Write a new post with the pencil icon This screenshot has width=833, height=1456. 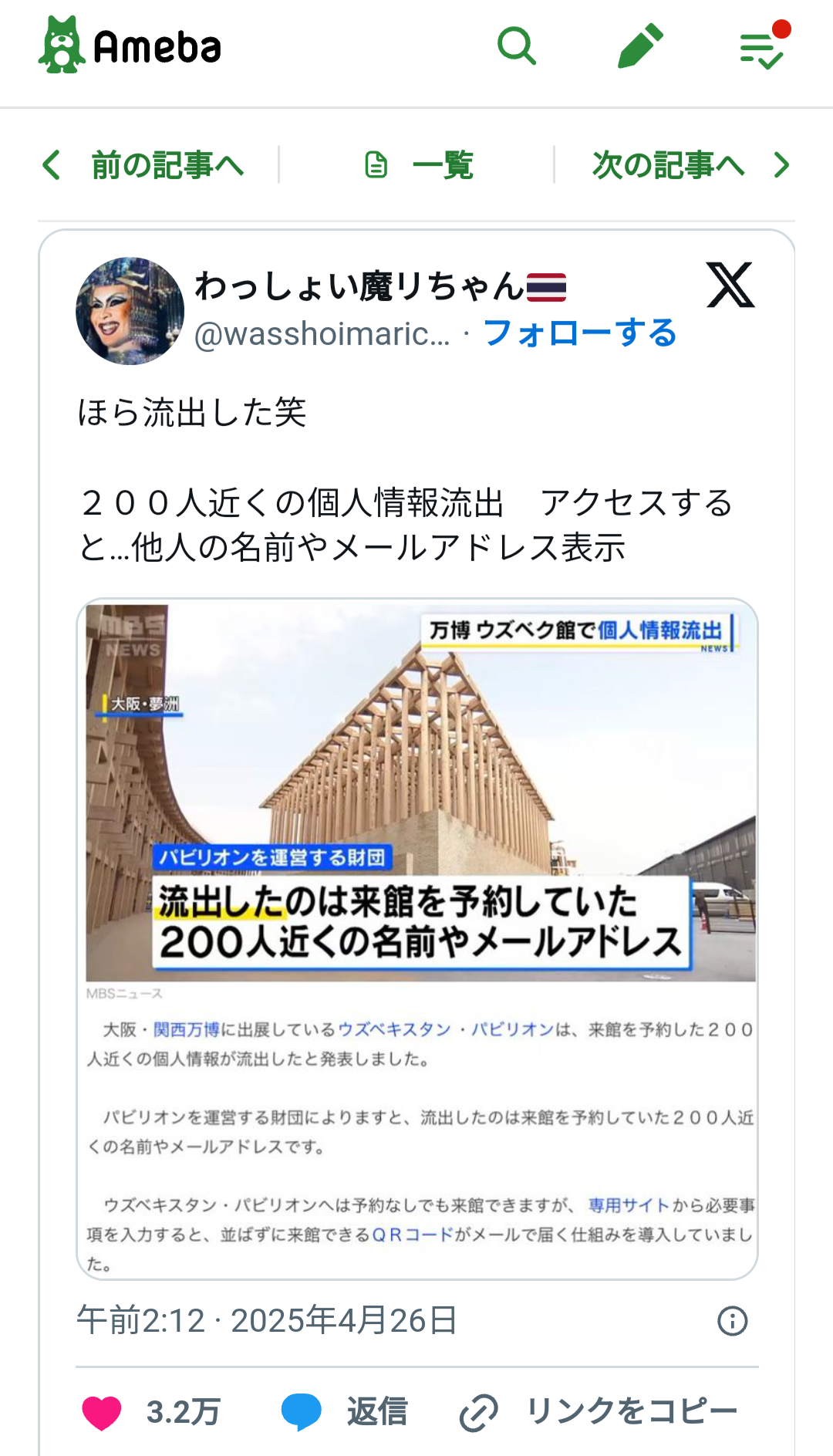click(640, 46)
